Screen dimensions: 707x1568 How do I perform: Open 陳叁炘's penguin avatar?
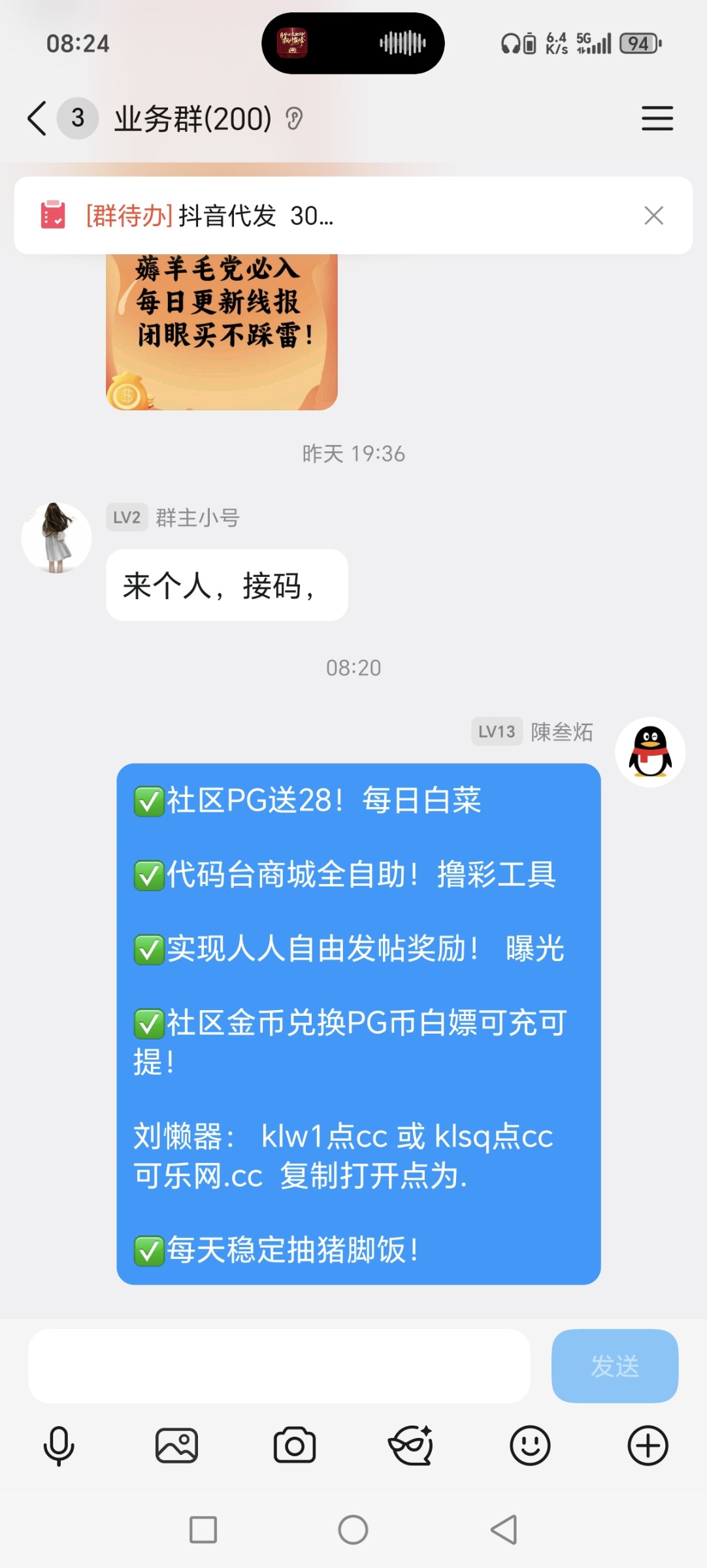click(649, 753)
